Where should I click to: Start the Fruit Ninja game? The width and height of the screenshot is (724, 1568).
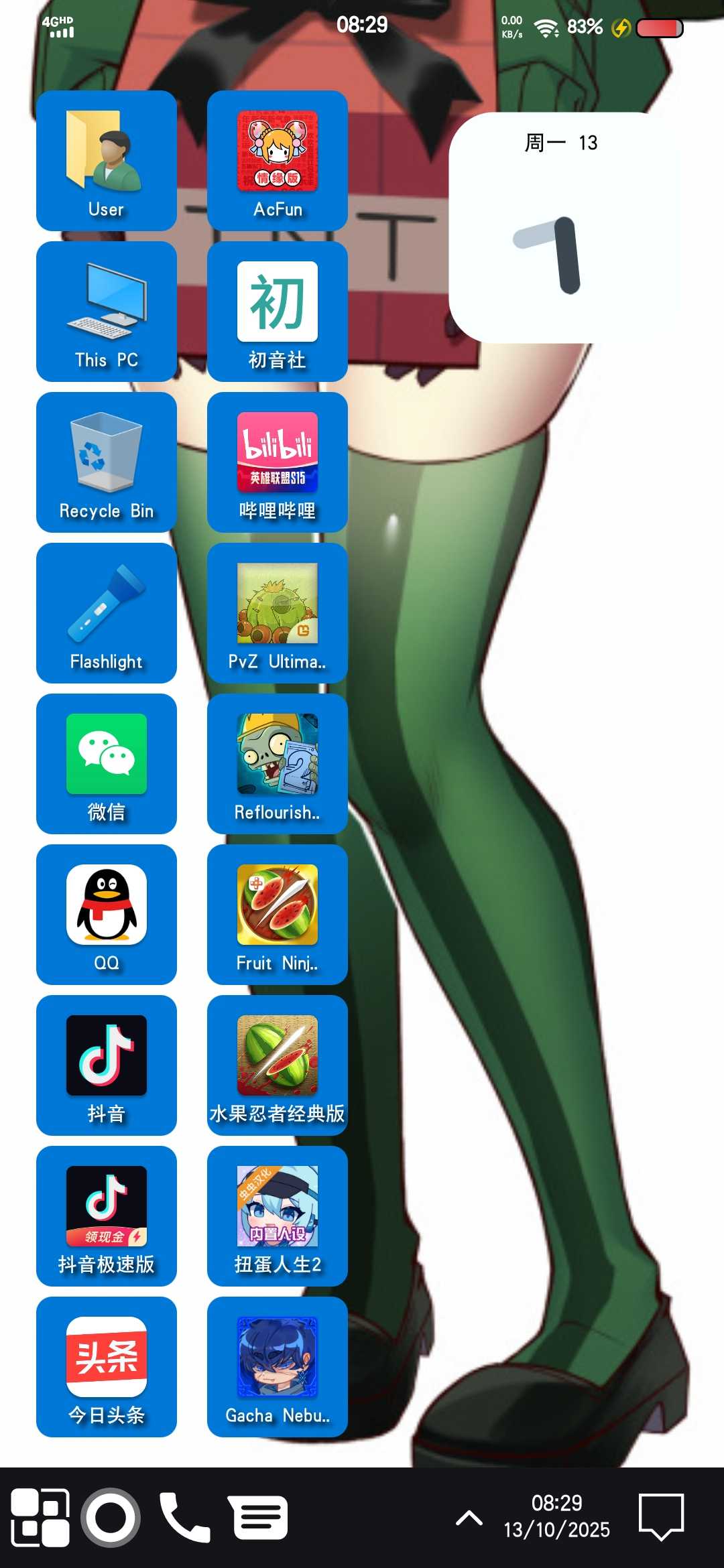click(x=277, y=915)
